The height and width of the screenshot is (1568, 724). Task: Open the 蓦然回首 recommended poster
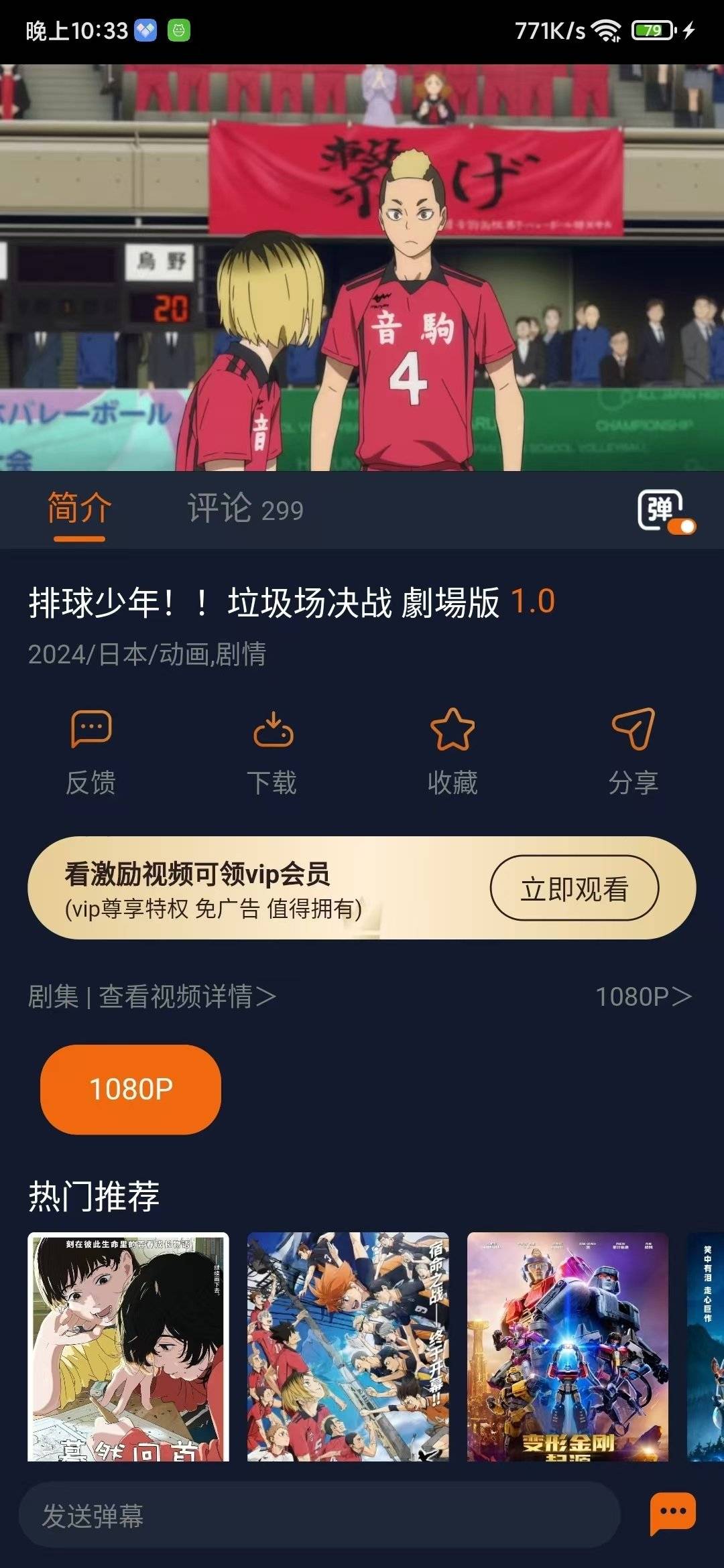[128, 1346]
